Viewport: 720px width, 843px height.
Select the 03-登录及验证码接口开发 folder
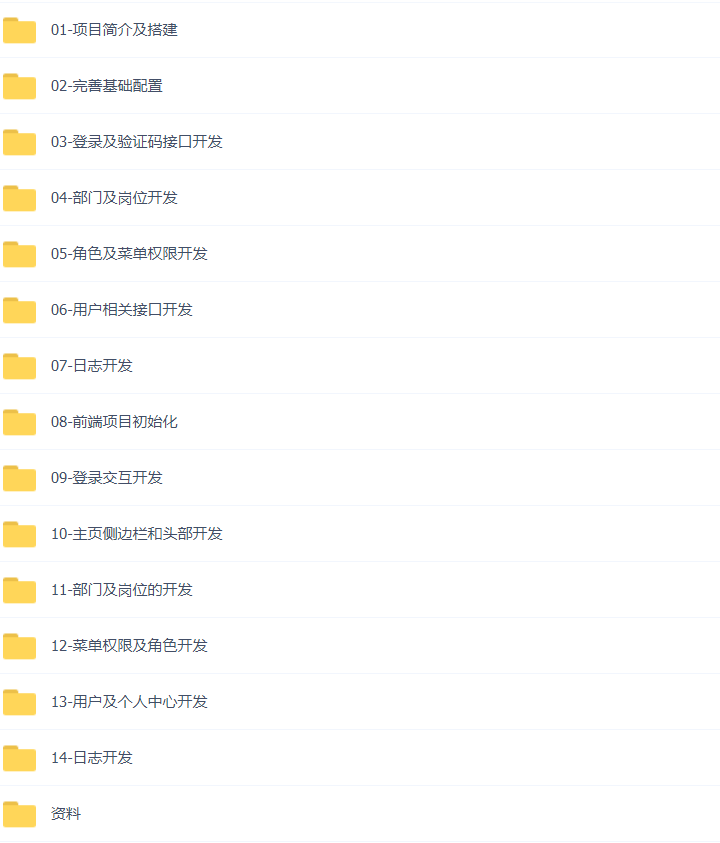(137, 142)
